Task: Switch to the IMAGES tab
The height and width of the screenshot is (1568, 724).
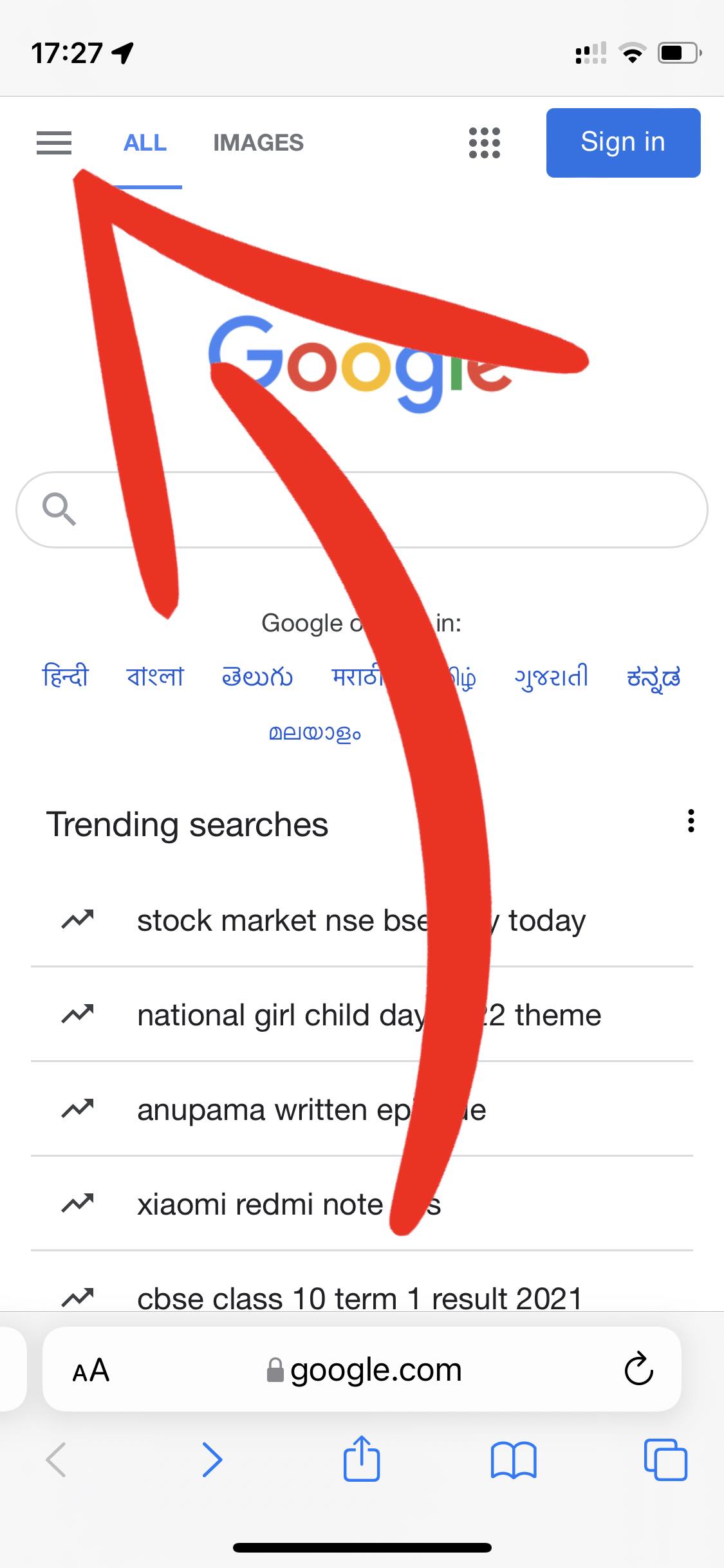Action: [258, 143]
